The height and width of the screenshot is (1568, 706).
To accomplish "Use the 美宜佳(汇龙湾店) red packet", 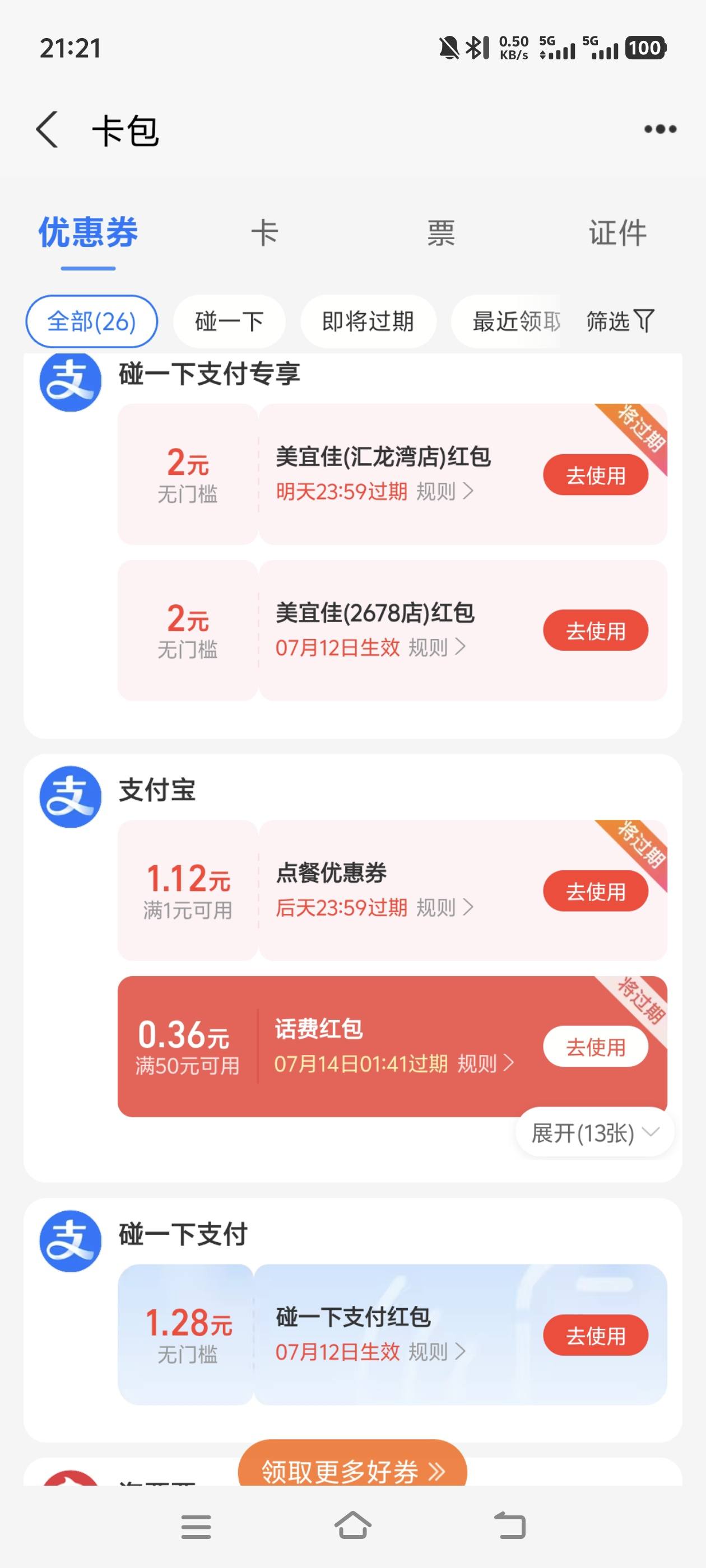I will [595, 475].
